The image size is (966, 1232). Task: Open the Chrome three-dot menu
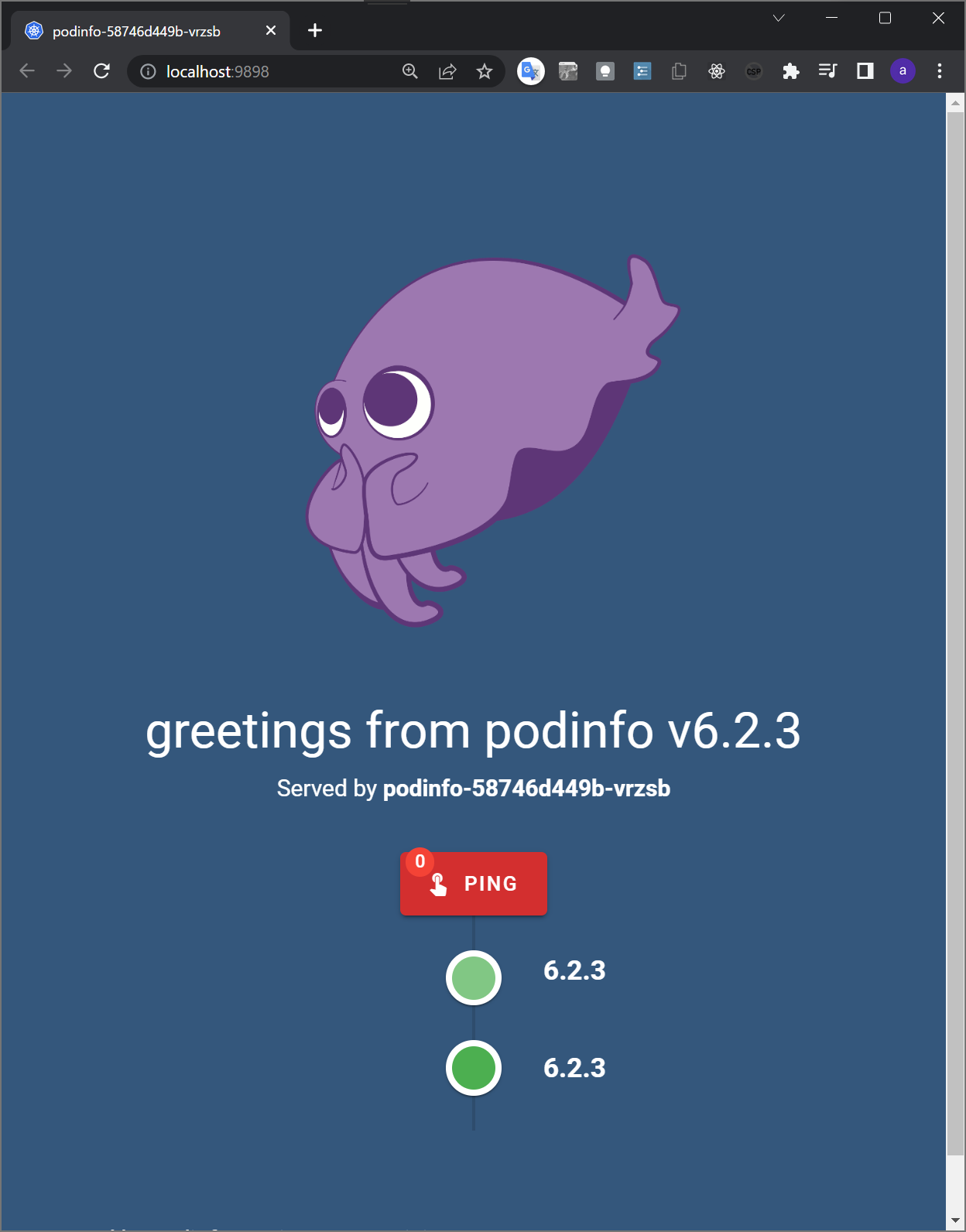pyautogui.click(x=940, y=71)
